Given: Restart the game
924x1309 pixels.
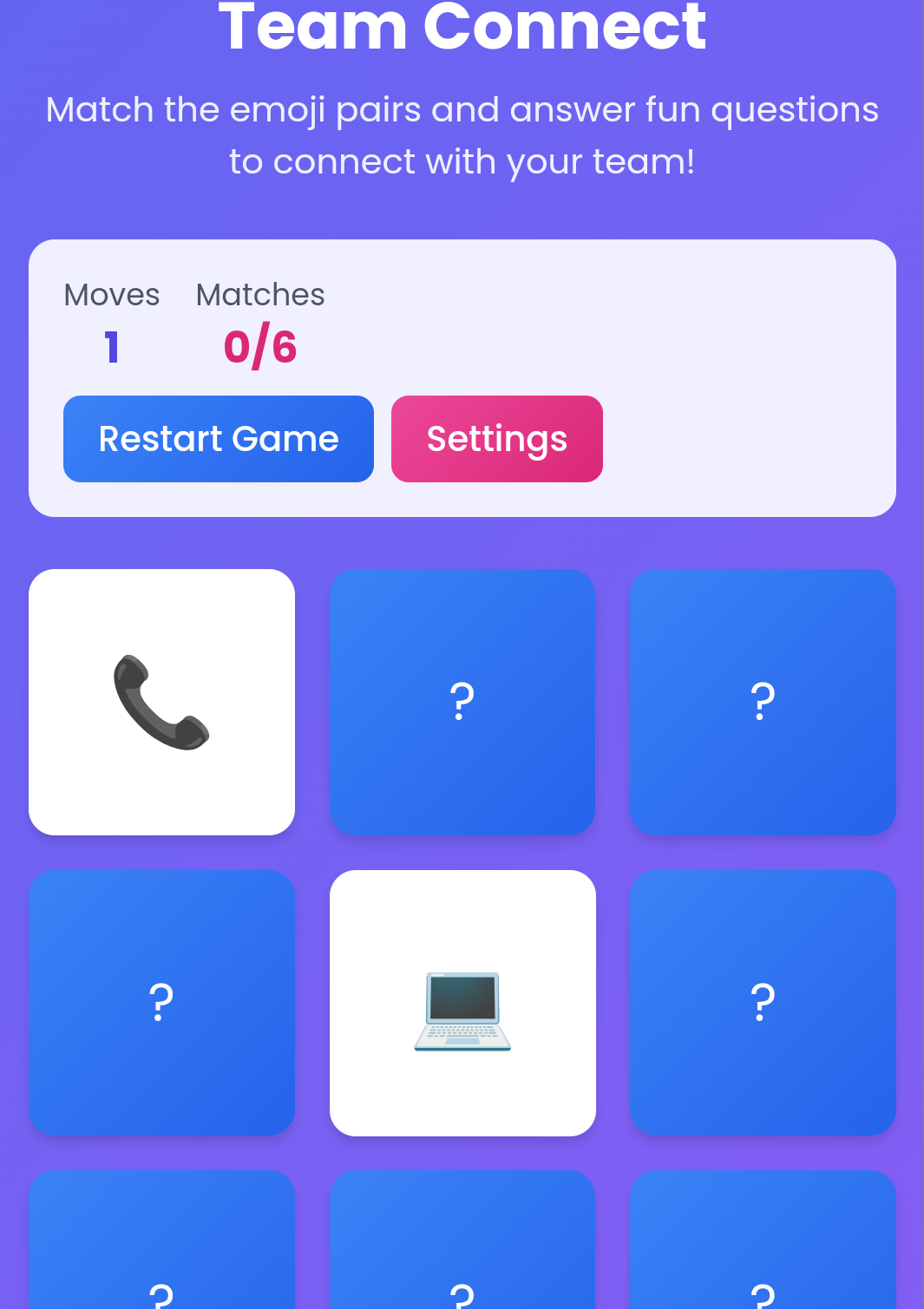Looking at the screenshot, I should click(218, 439).
